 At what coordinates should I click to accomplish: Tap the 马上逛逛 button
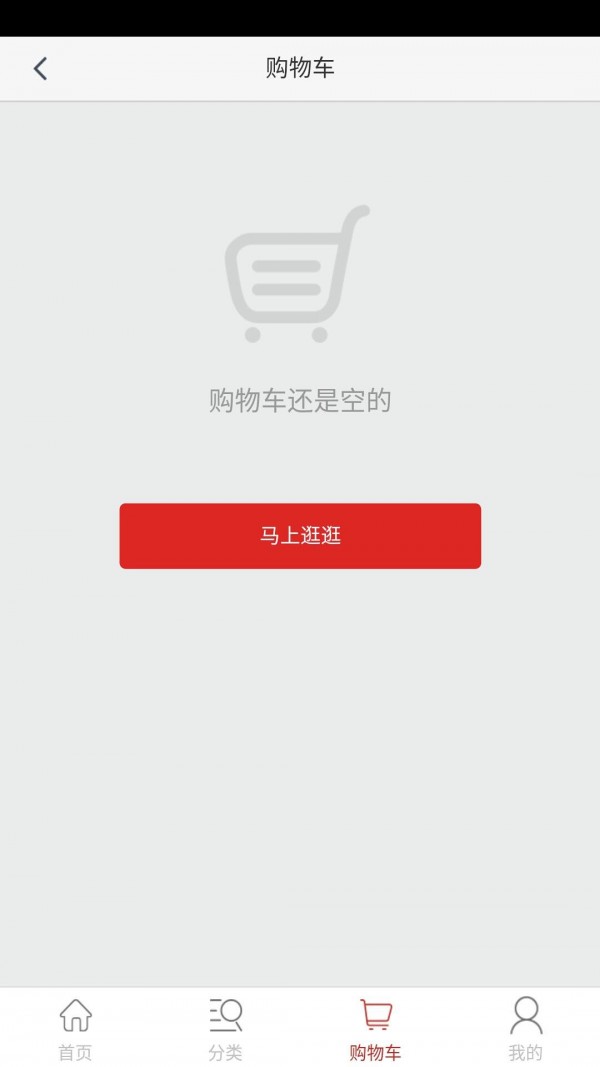point(300,536)
